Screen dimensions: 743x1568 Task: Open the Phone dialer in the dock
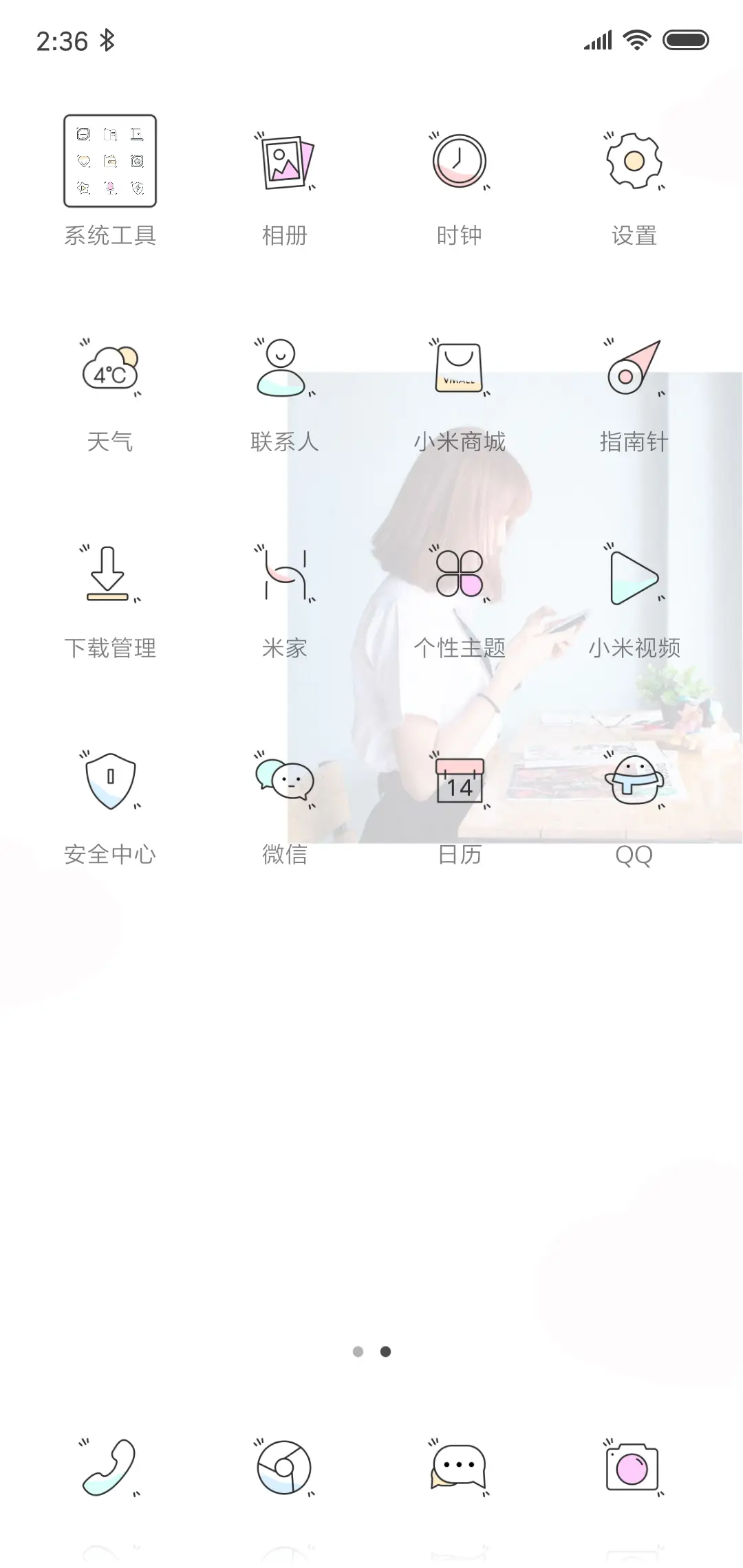pos(109,1468)
